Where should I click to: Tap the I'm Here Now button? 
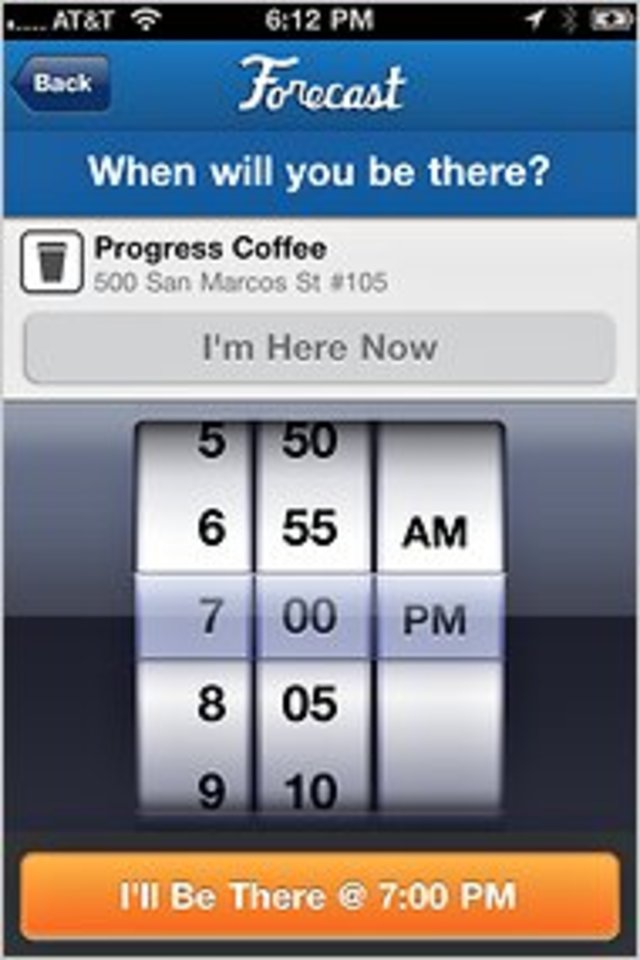point(319,349)
